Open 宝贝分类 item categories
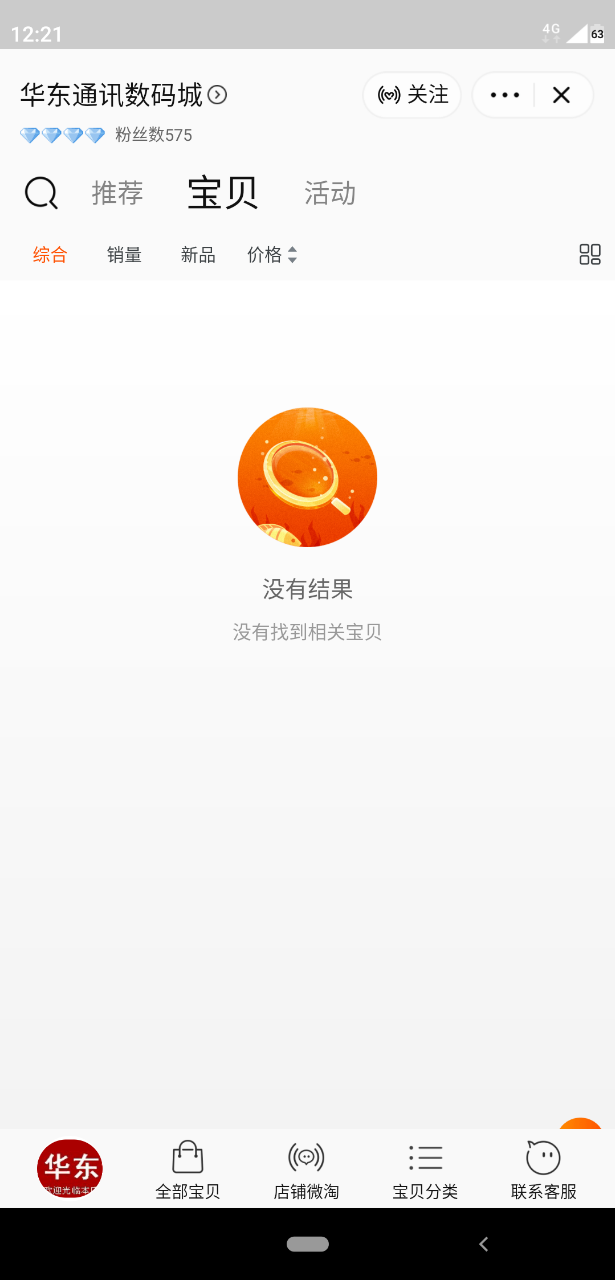The width and height of the screenshot is (615, 1280). (425, 1170)
